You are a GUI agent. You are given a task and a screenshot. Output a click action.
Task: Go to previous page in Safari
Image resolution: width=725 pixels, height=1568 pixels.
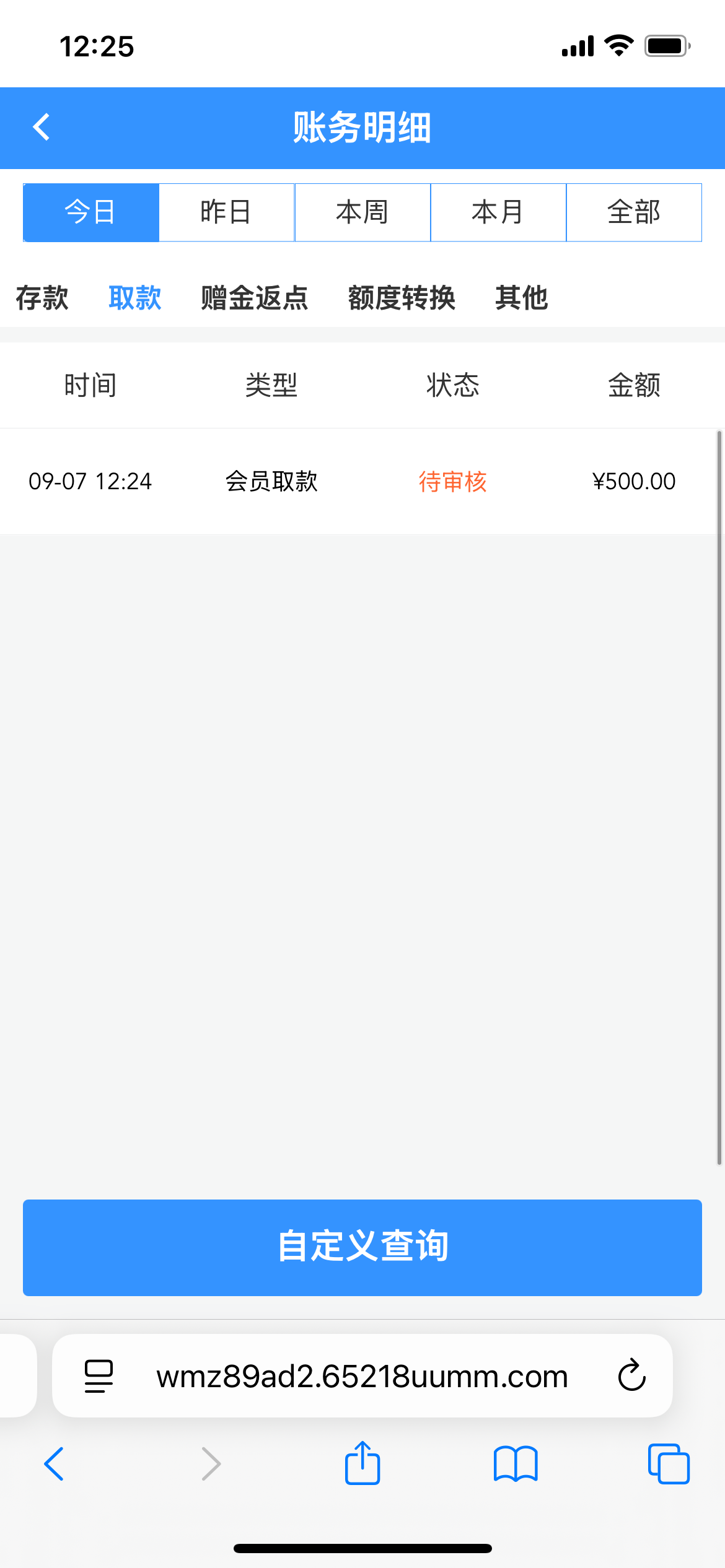pos(55,1464)
